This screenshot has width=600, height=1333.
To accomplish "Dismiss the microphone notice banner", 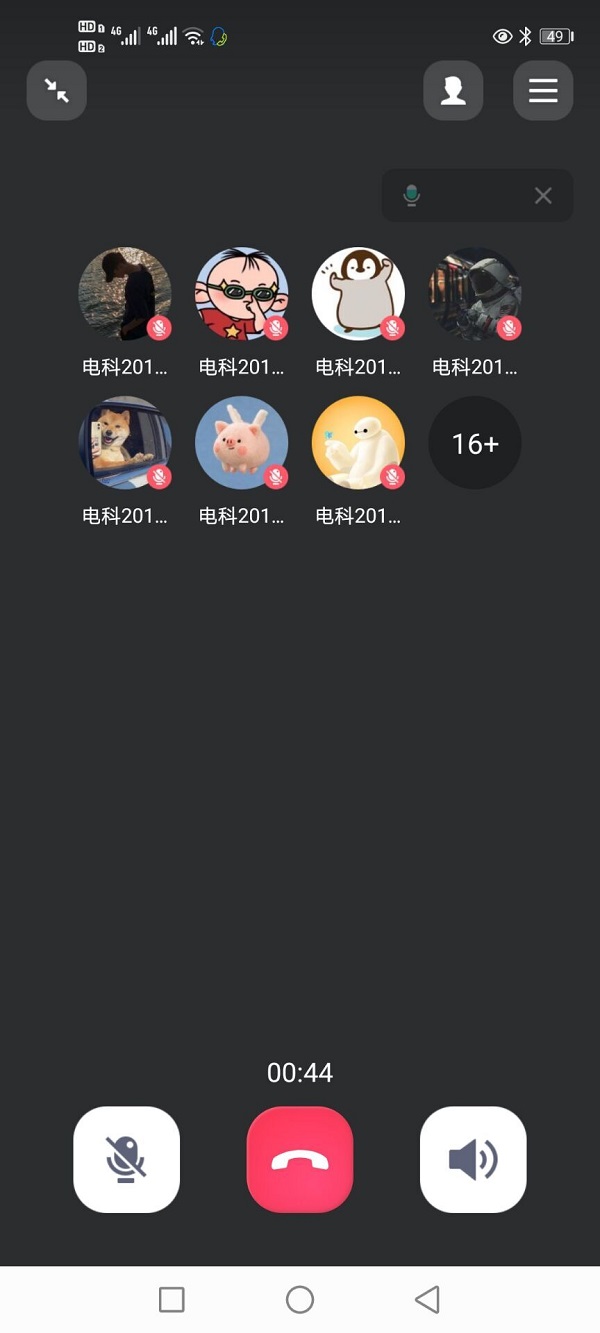I will [543, 196].
